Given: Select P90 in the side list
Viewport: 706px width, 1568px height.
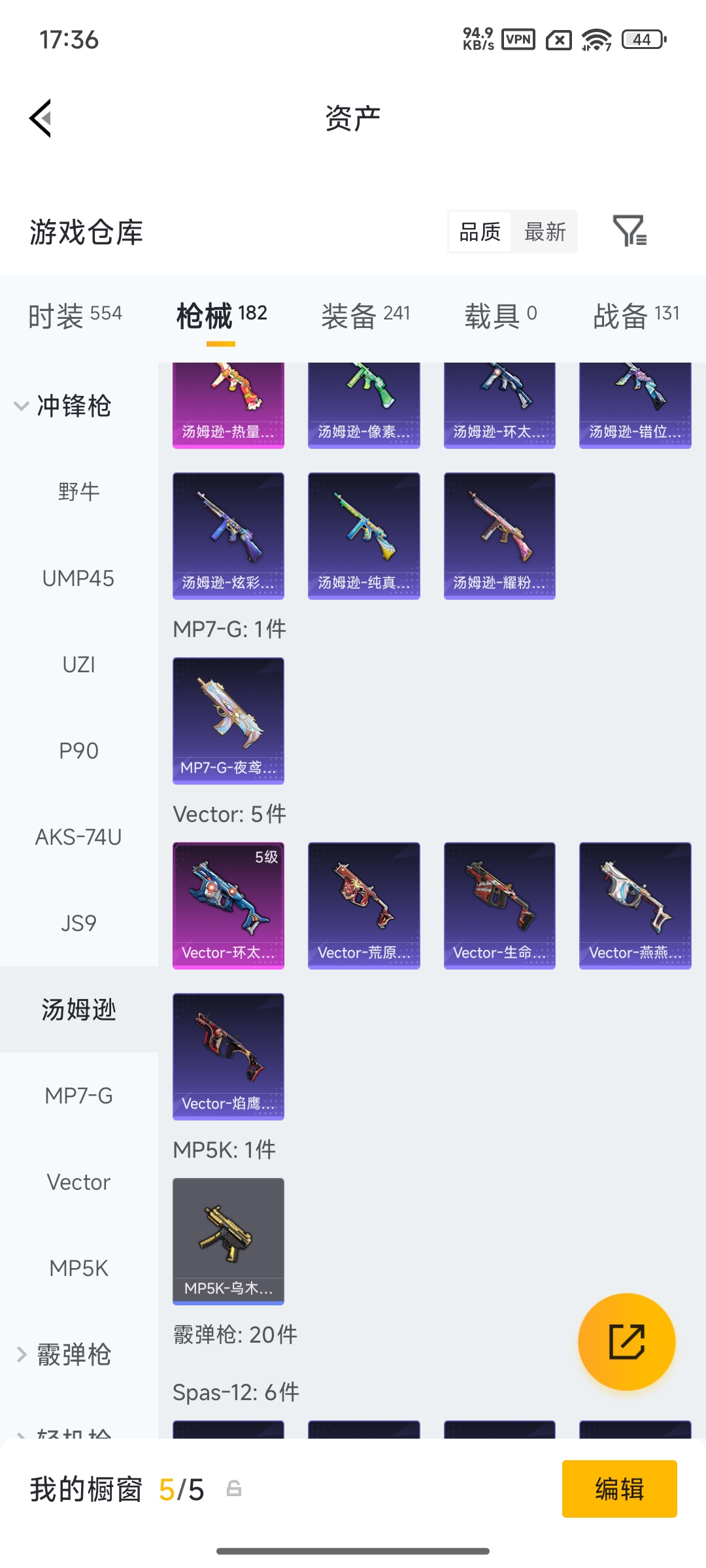Looking at the screenshot, I should click(x=78, y=751).
